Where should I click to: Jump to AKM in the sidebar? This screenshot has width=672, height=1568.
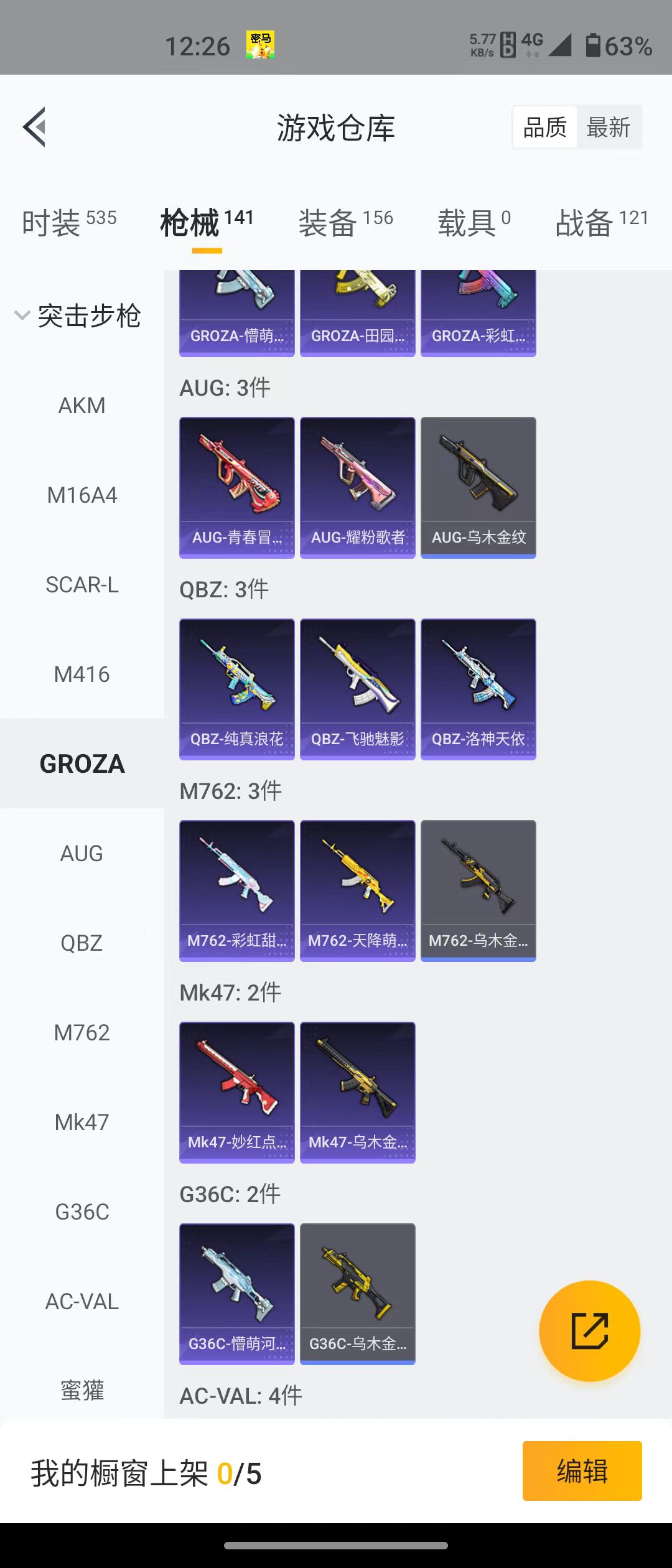(82, 406)
